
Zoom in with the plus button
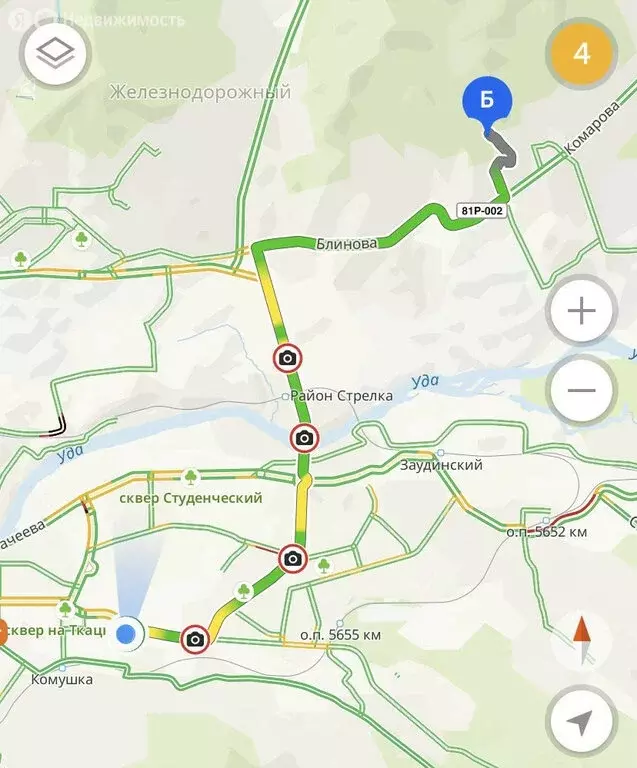click(581, 311)
